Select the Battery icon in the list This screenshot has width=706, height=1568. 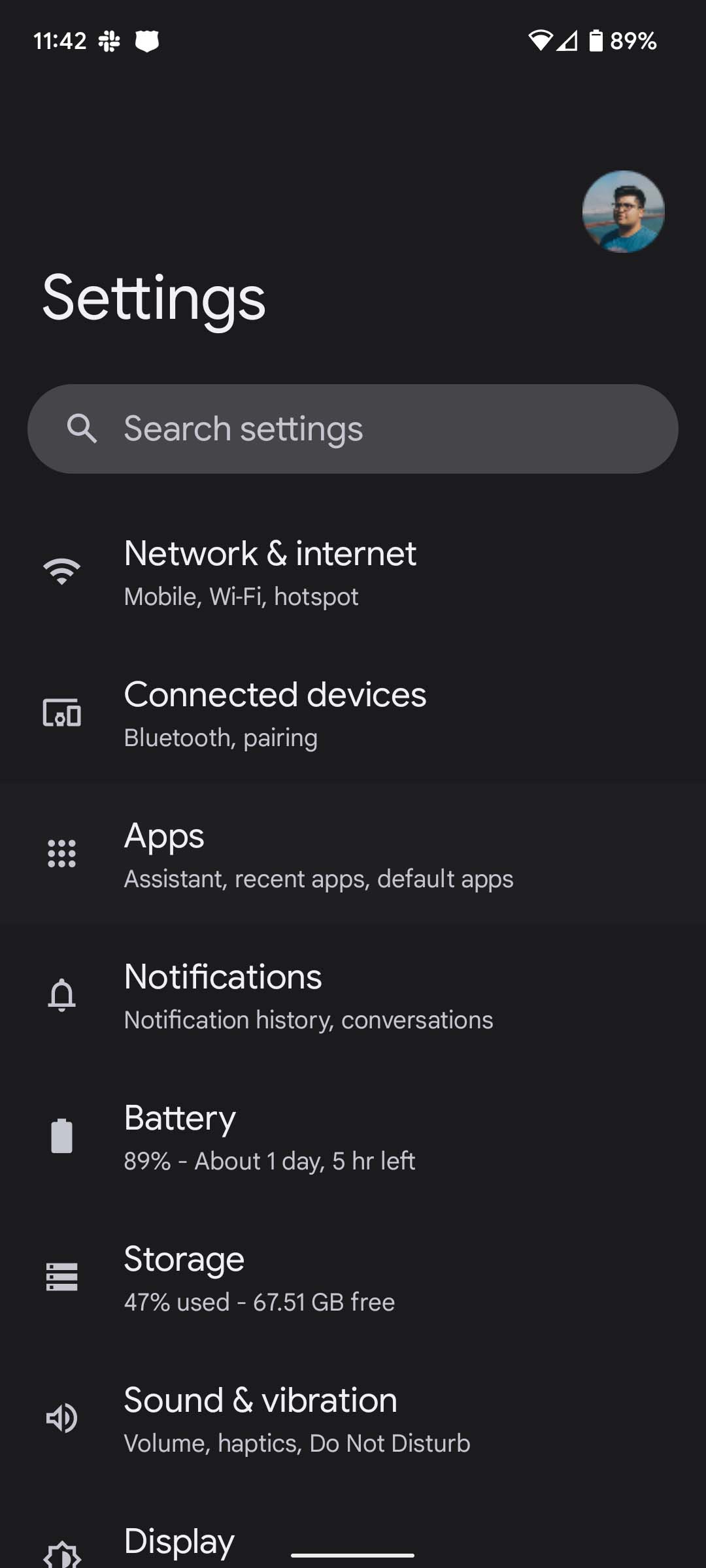coord(62,1135)
